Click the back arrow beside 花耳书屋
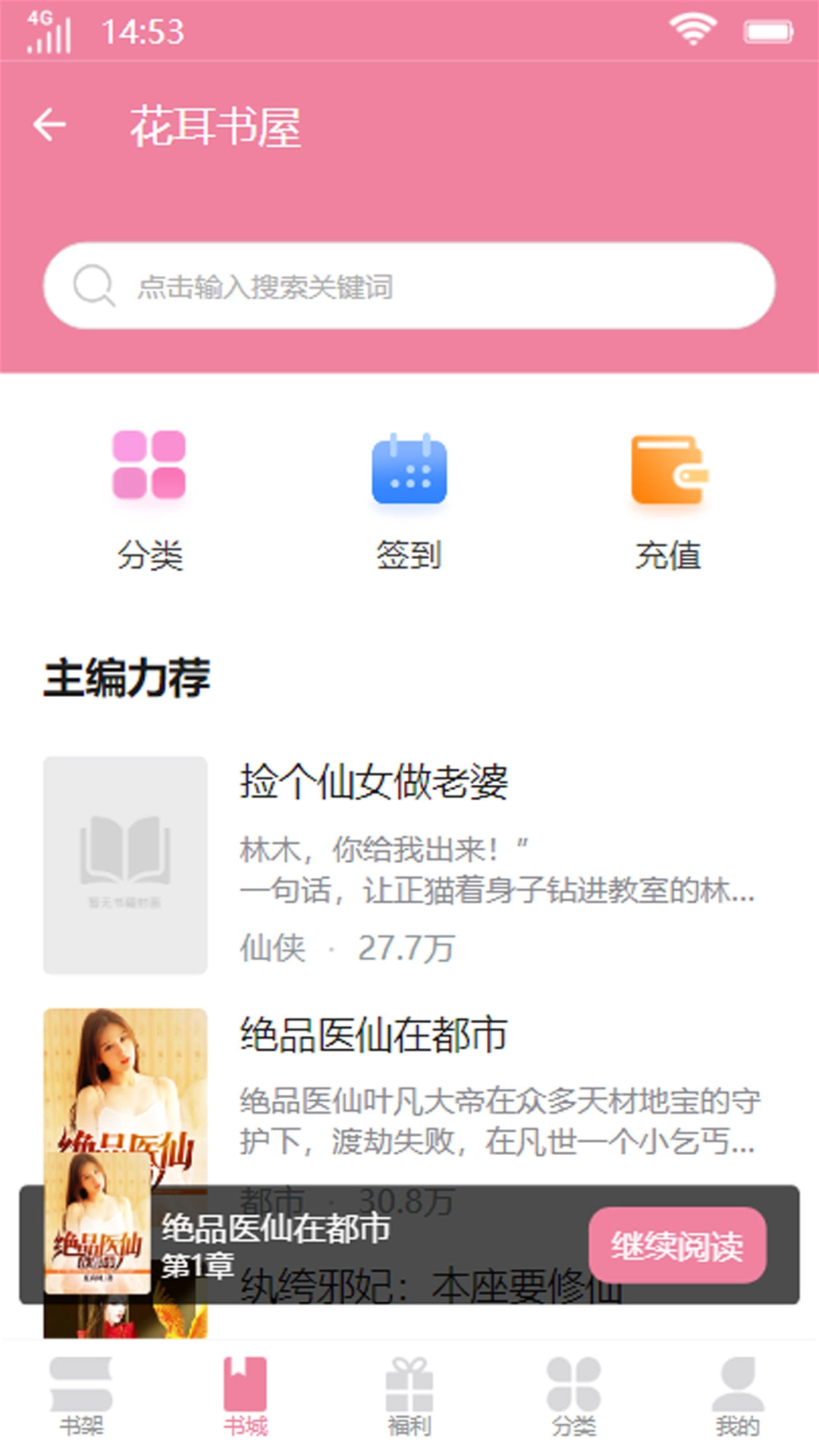819x1456 pixels. tap(50, 125)
